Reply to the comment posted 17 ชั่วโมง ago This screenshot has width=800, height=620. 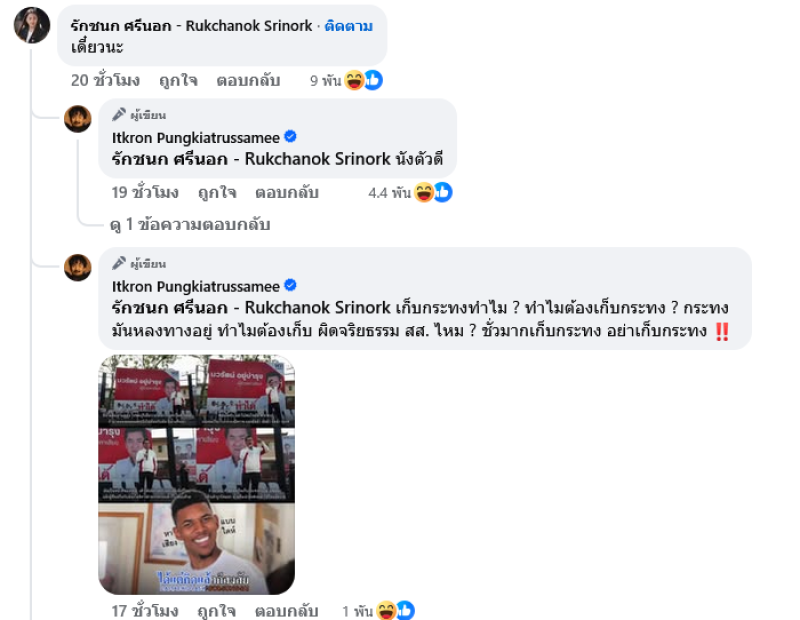286,610
